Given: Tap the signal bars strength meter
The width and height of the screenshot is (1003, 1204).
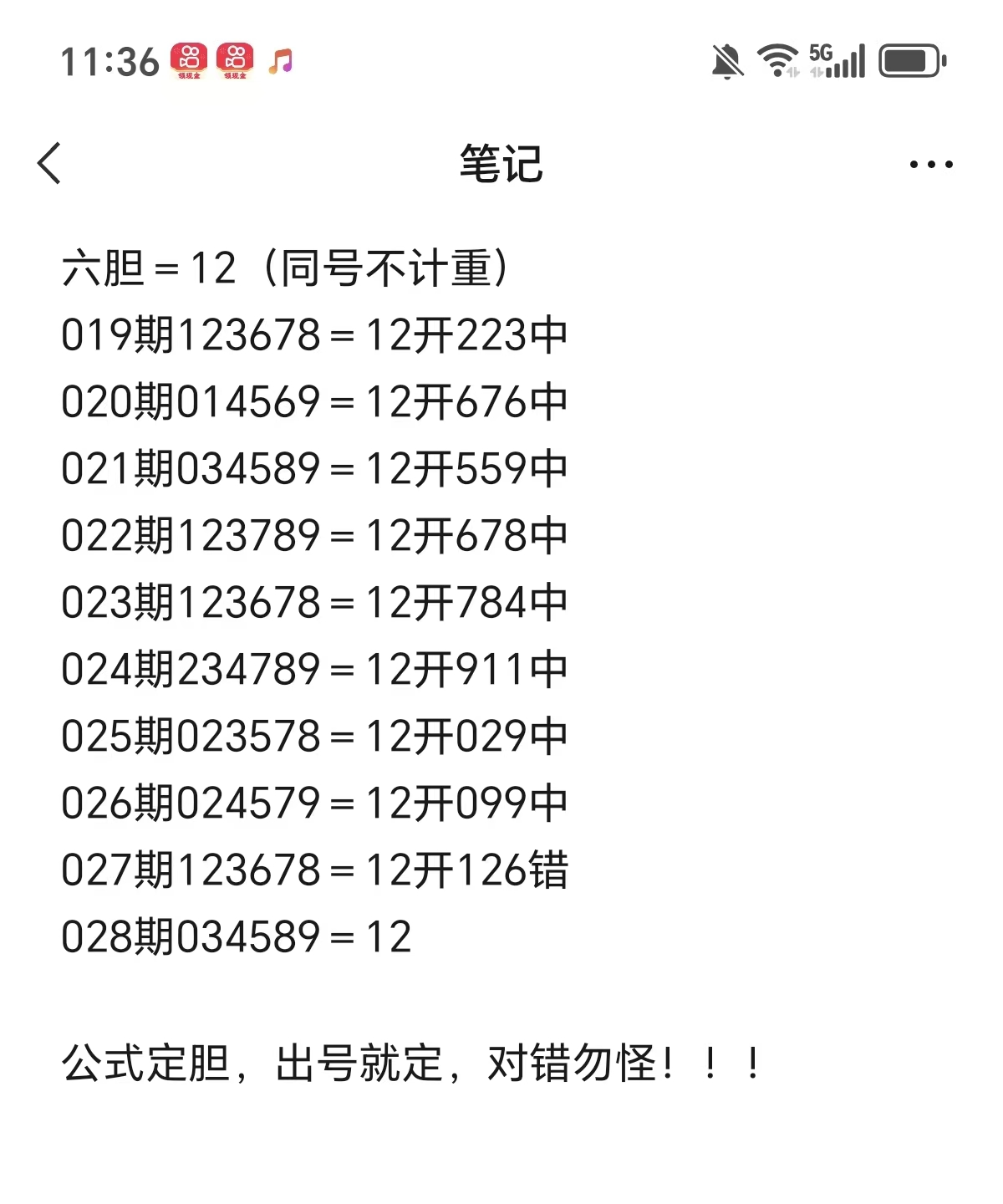Looking at the screenshot, I should [846, 60].
